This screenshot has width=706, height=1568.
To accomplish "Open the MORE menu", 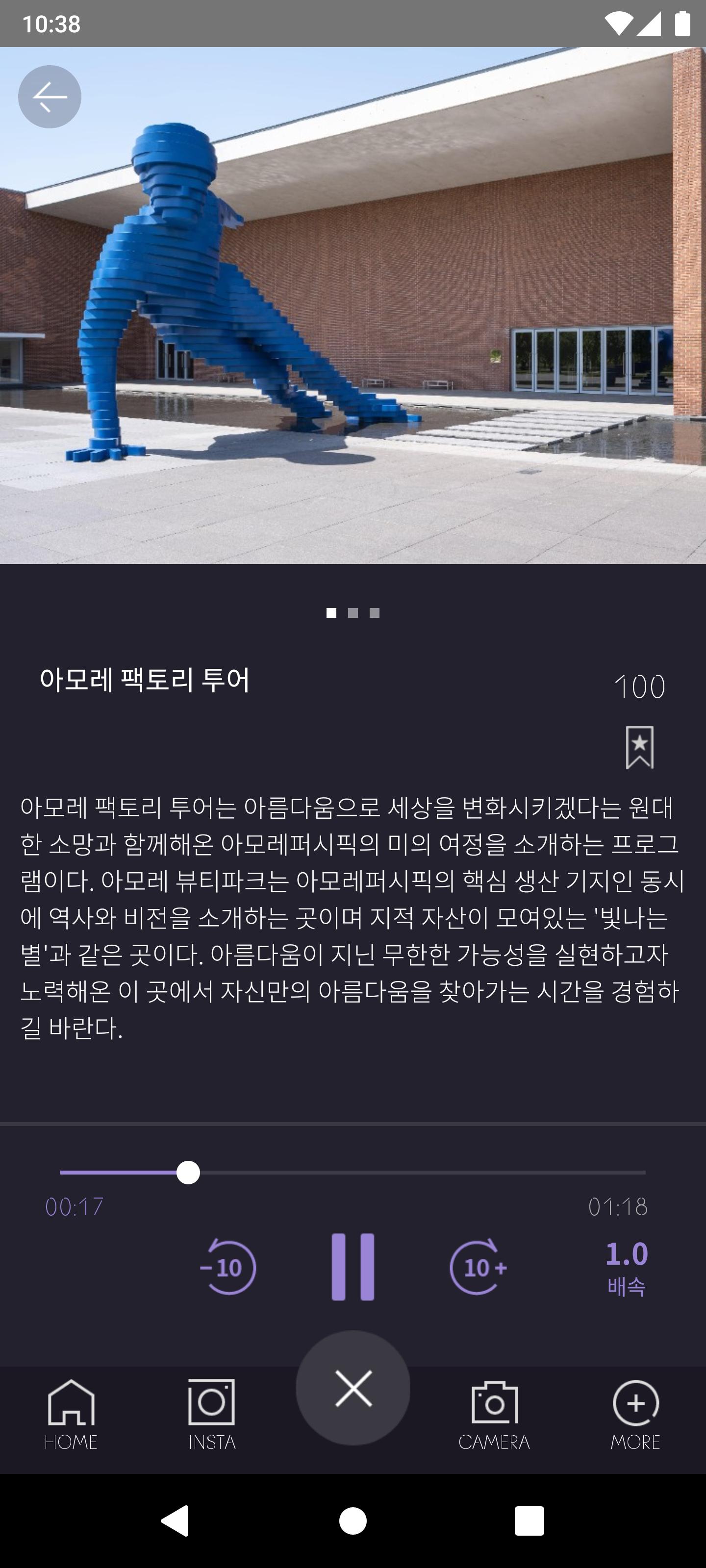I will (635, 1415).
